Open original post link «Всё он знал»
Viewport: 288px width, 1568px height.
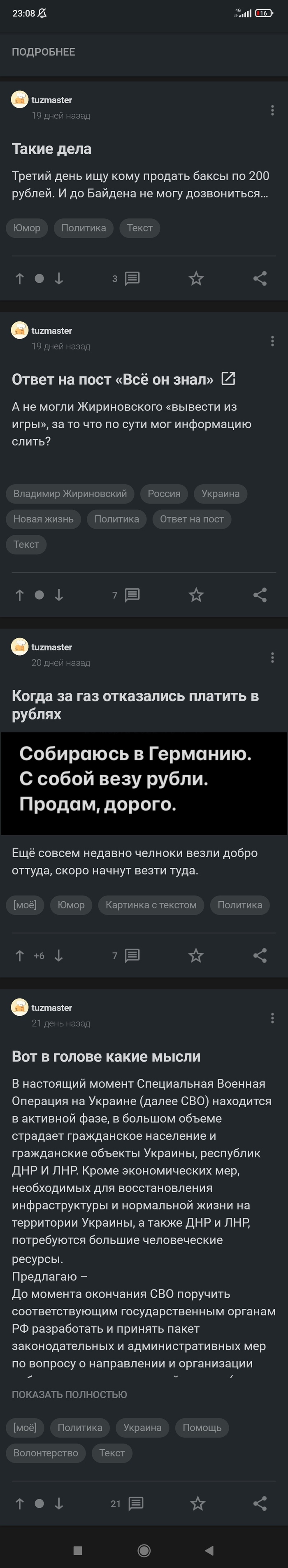pyautogui.click(x=228, y=379)
